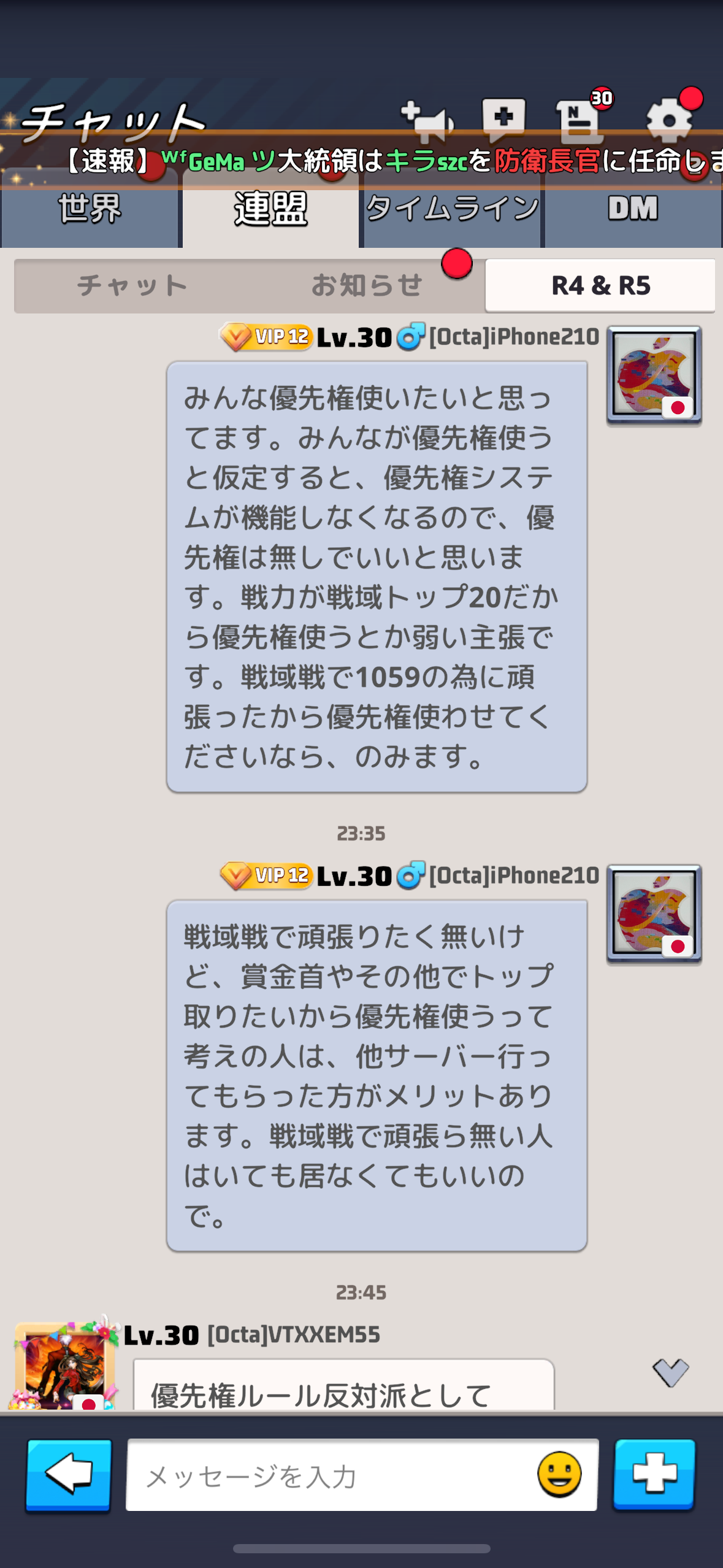
Task: Select the 連盟 tab
Action: [270, 210]
